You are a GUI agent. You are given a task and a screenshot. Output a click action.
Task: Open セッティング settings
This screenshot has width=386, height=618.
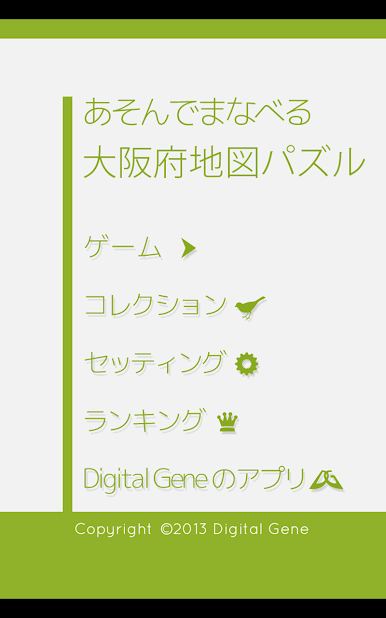(x=171, y=363)
